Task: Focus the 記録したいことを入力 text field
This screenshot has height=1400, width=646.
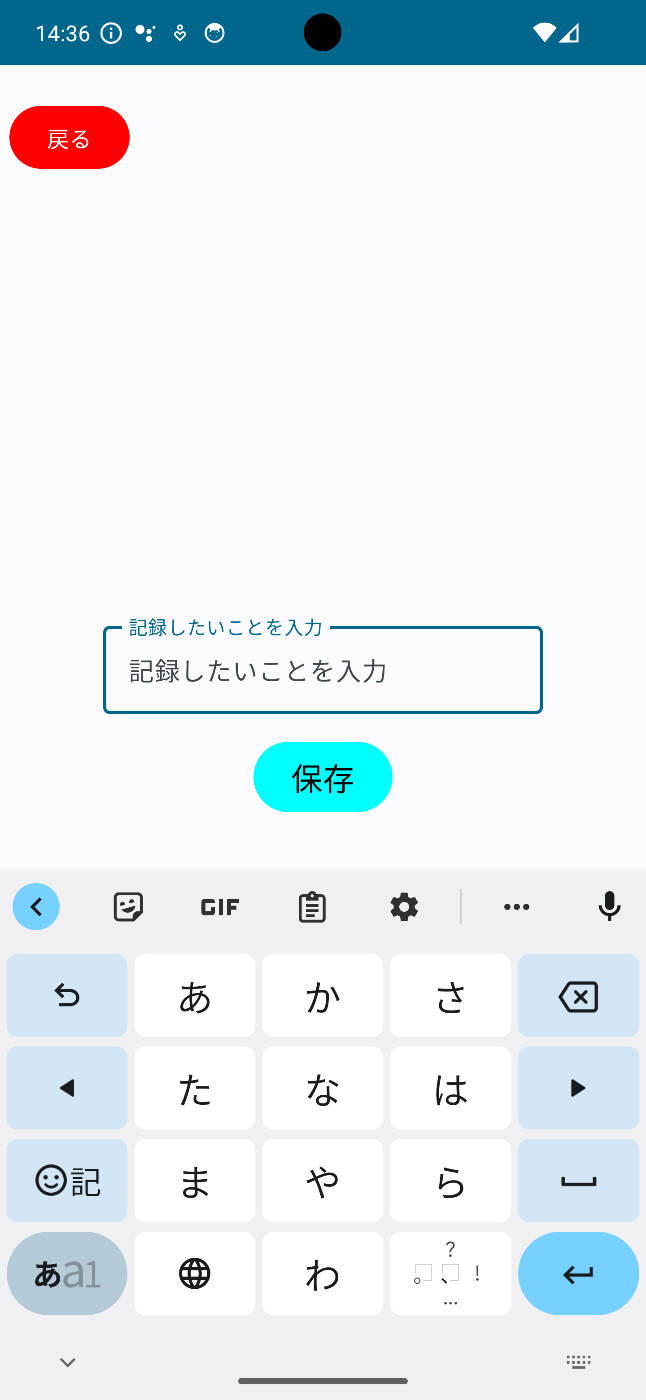Action: (x=323, y=670)
